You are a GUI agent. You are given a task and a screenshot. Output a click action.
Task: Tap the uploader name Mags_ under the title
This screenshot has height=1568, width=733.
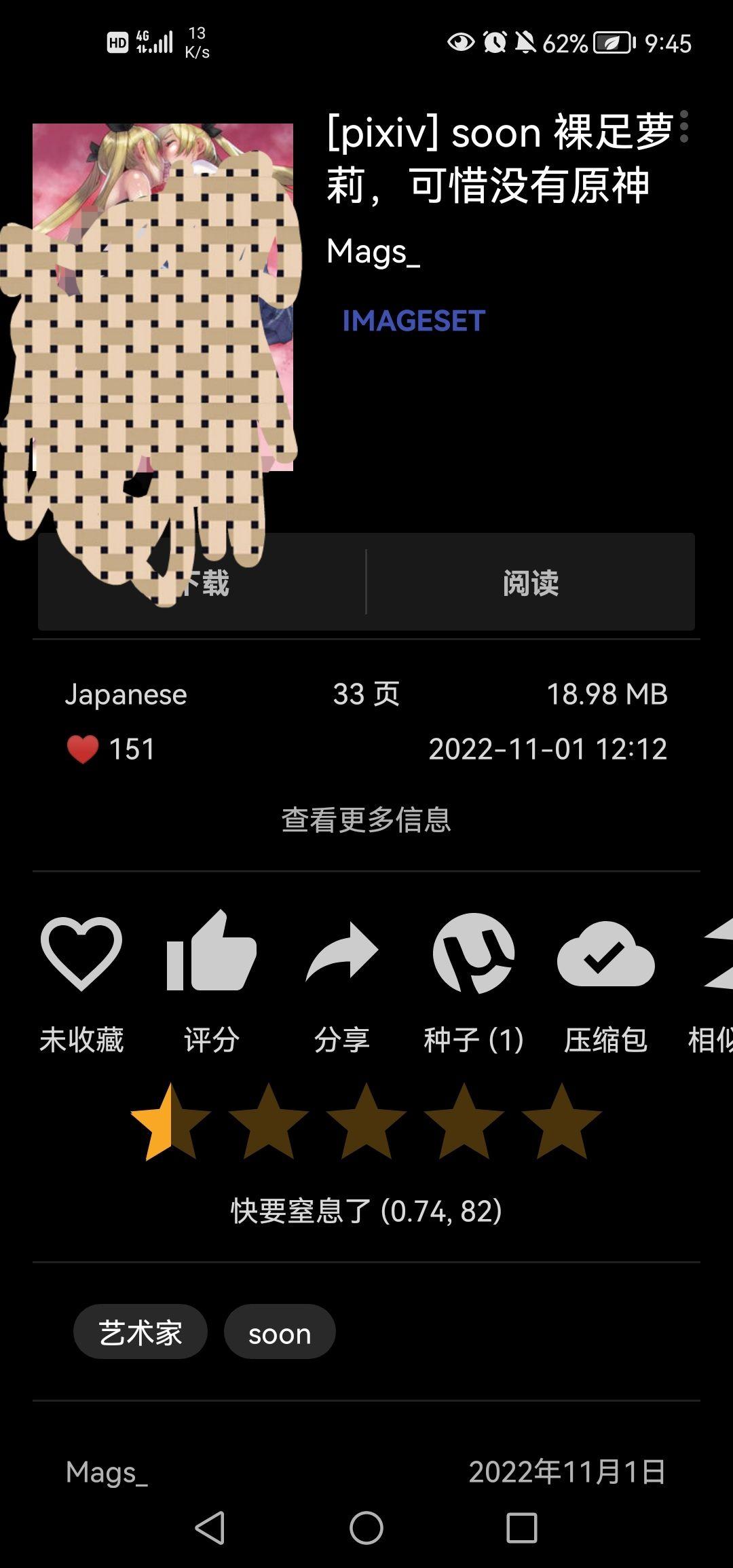tap(373, 253)
